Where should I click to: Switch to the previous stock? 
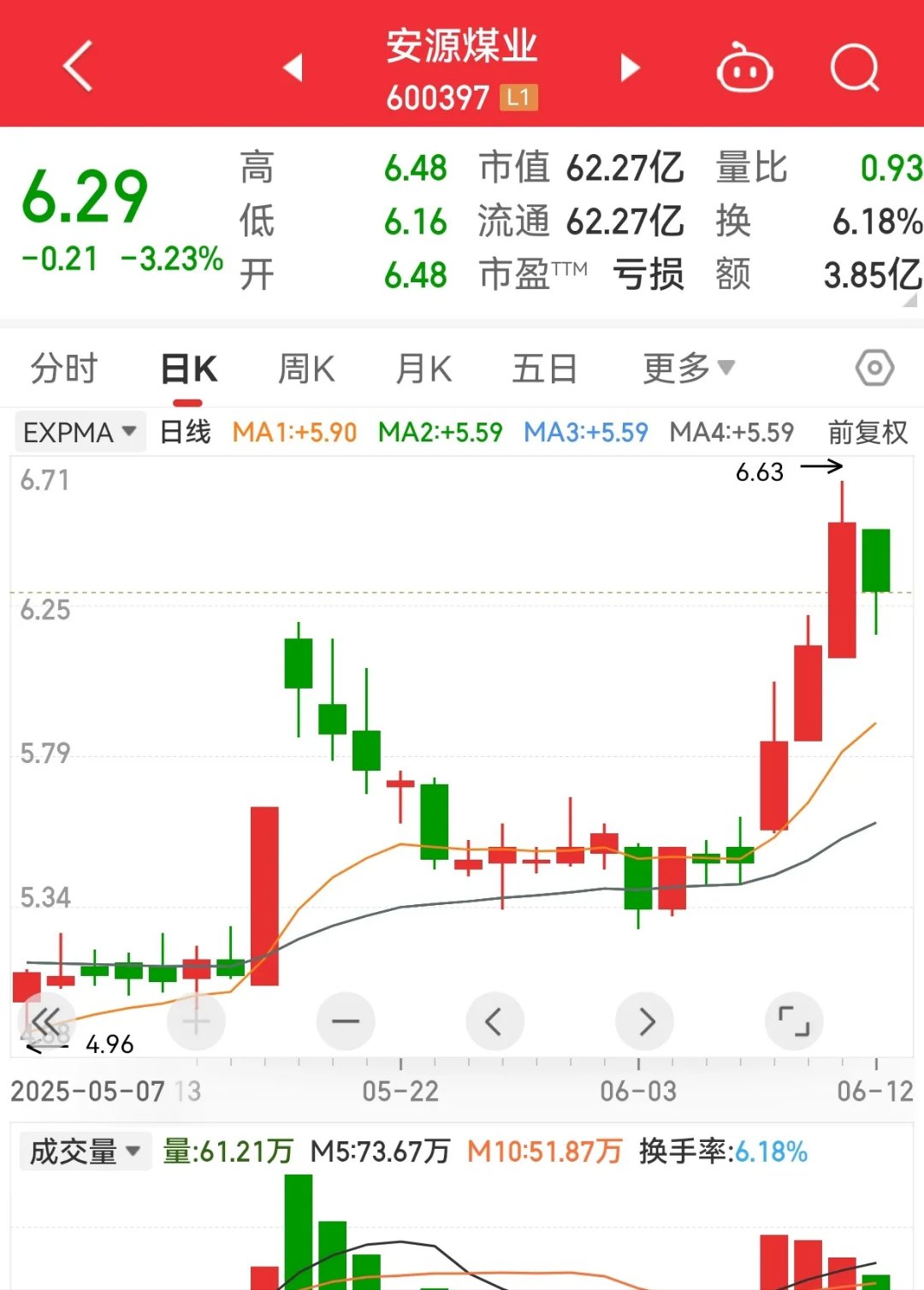[293, 67]
